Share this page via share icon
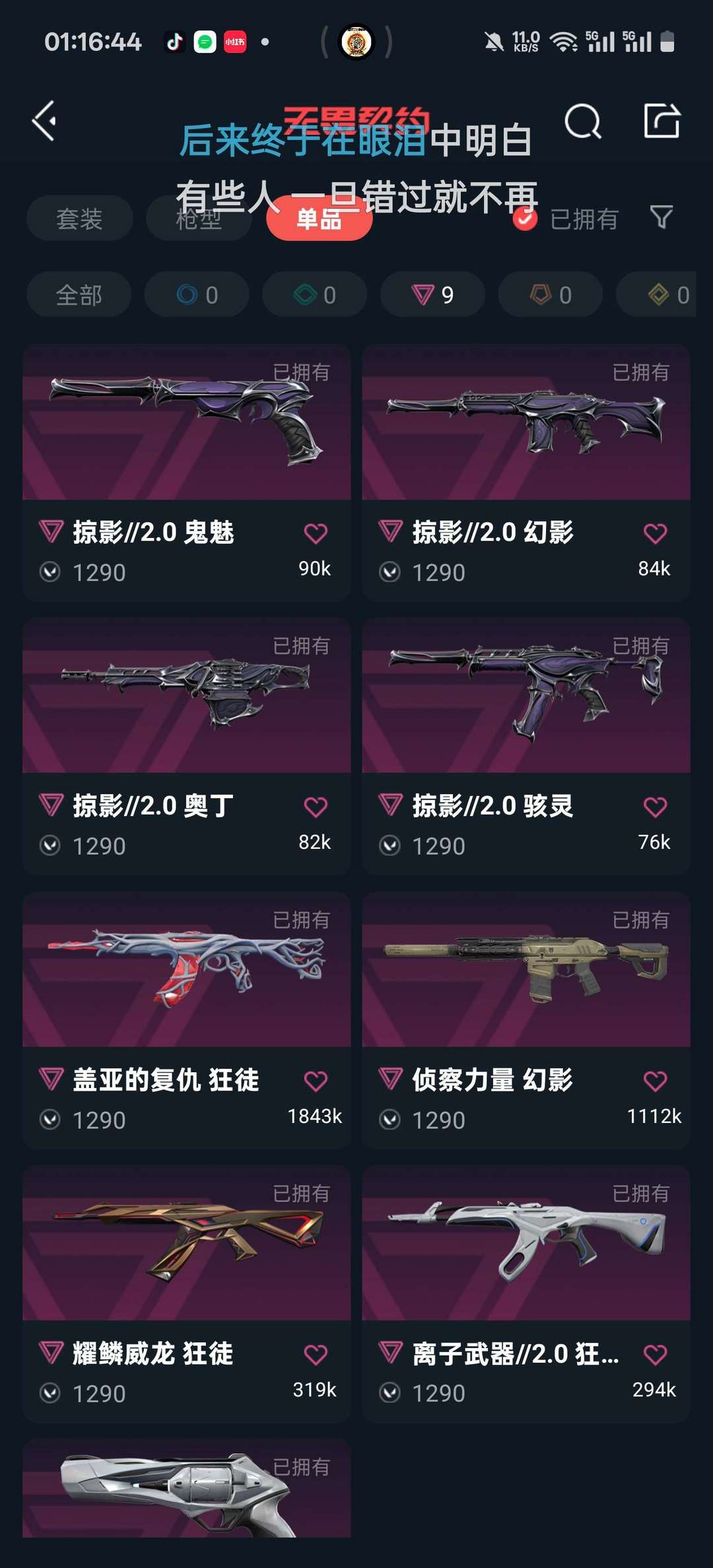This screenshot has width=713, height=1568. [662, 121]
